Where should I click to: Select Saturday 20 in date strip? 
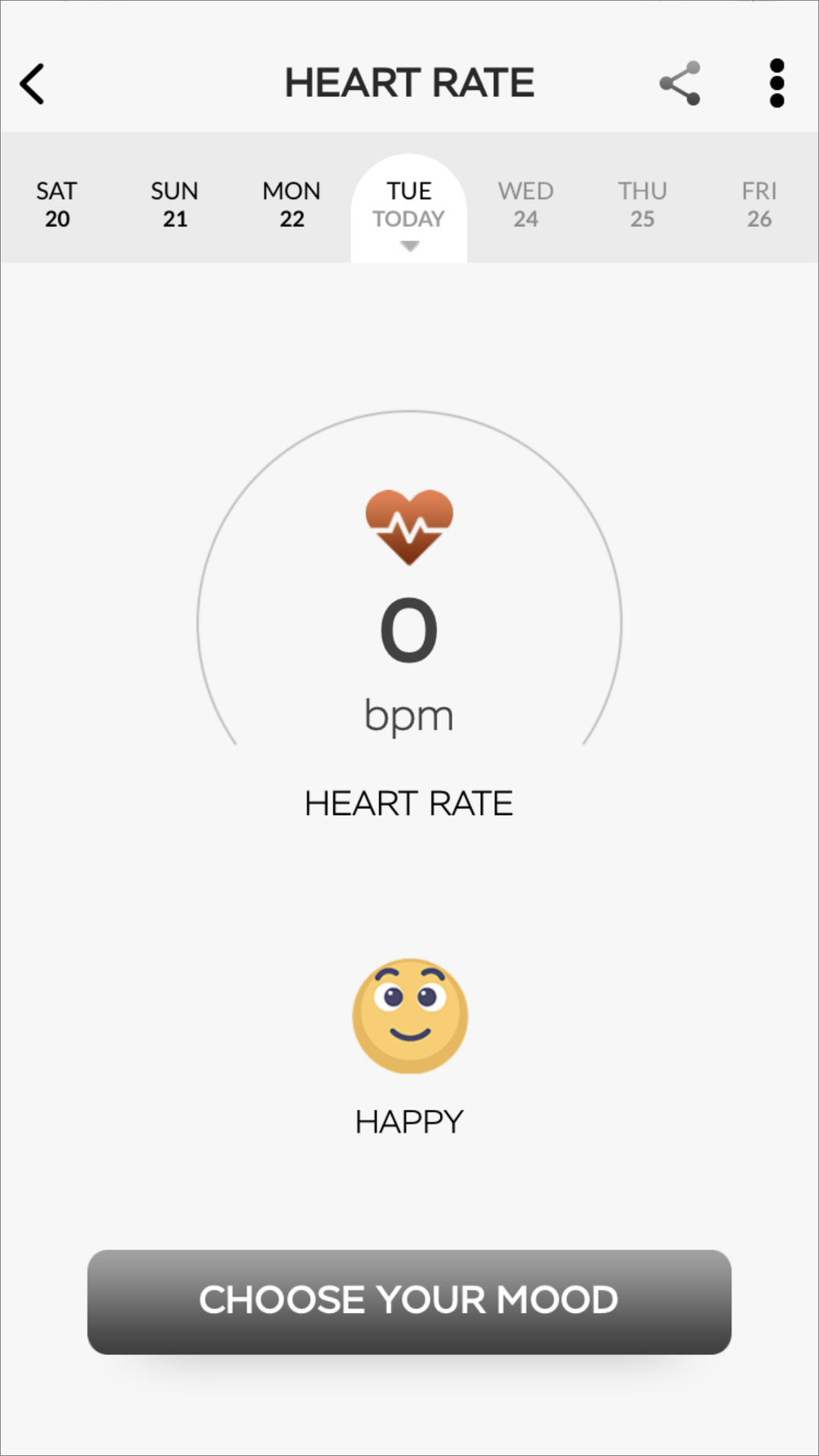57,205
